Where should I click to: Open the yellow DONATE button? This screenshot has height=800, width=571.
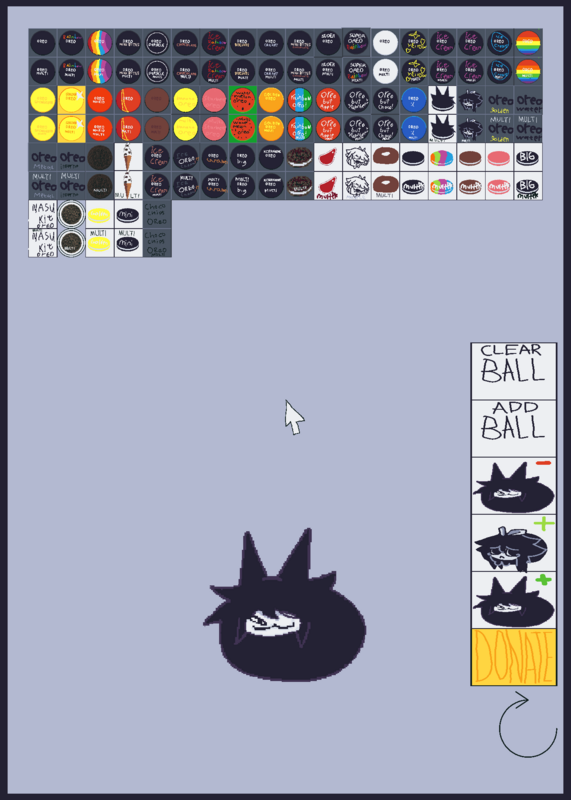tap(513, 657)
